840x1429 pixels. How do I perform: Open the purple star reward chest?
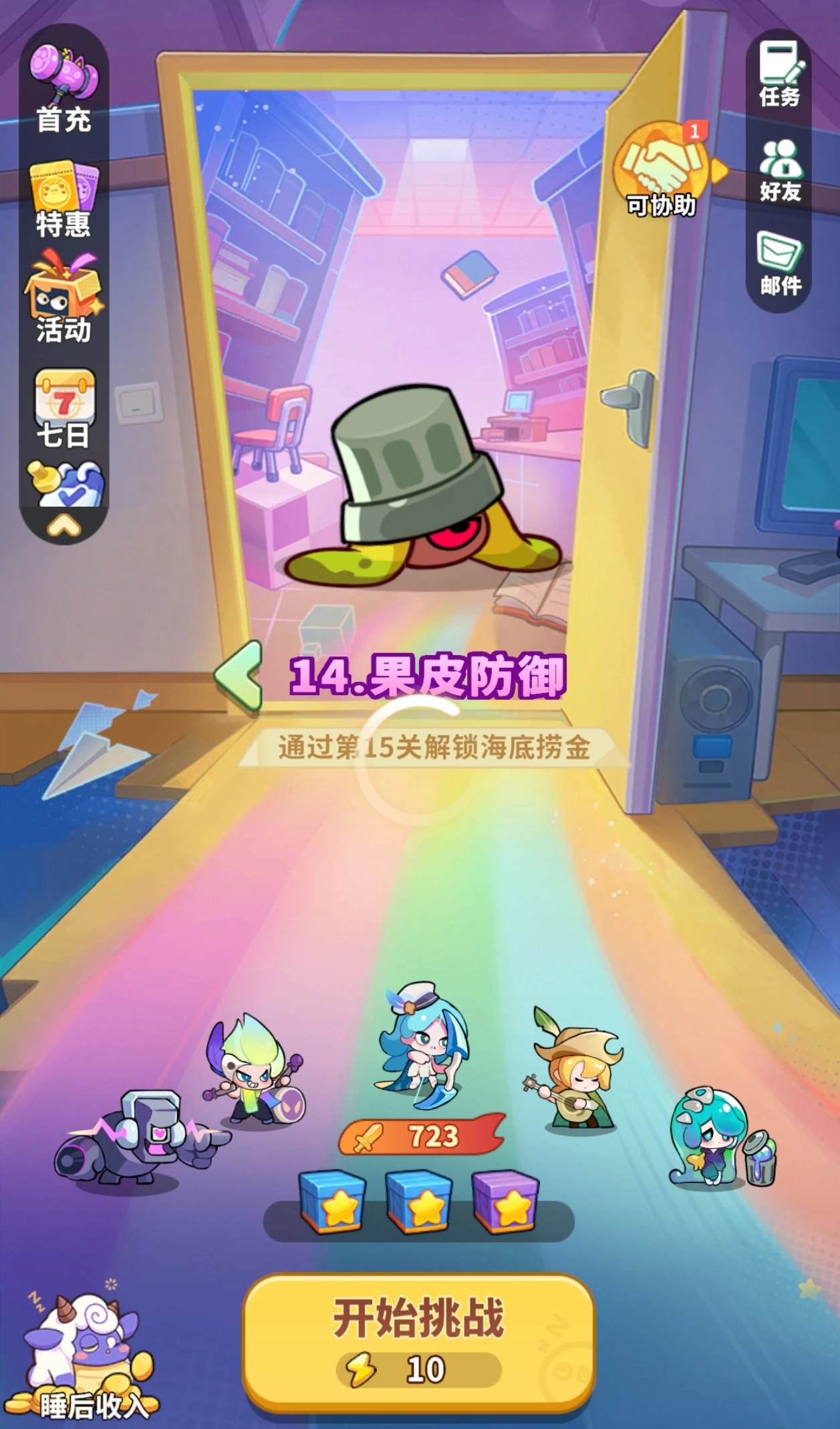pos(505,1202)
